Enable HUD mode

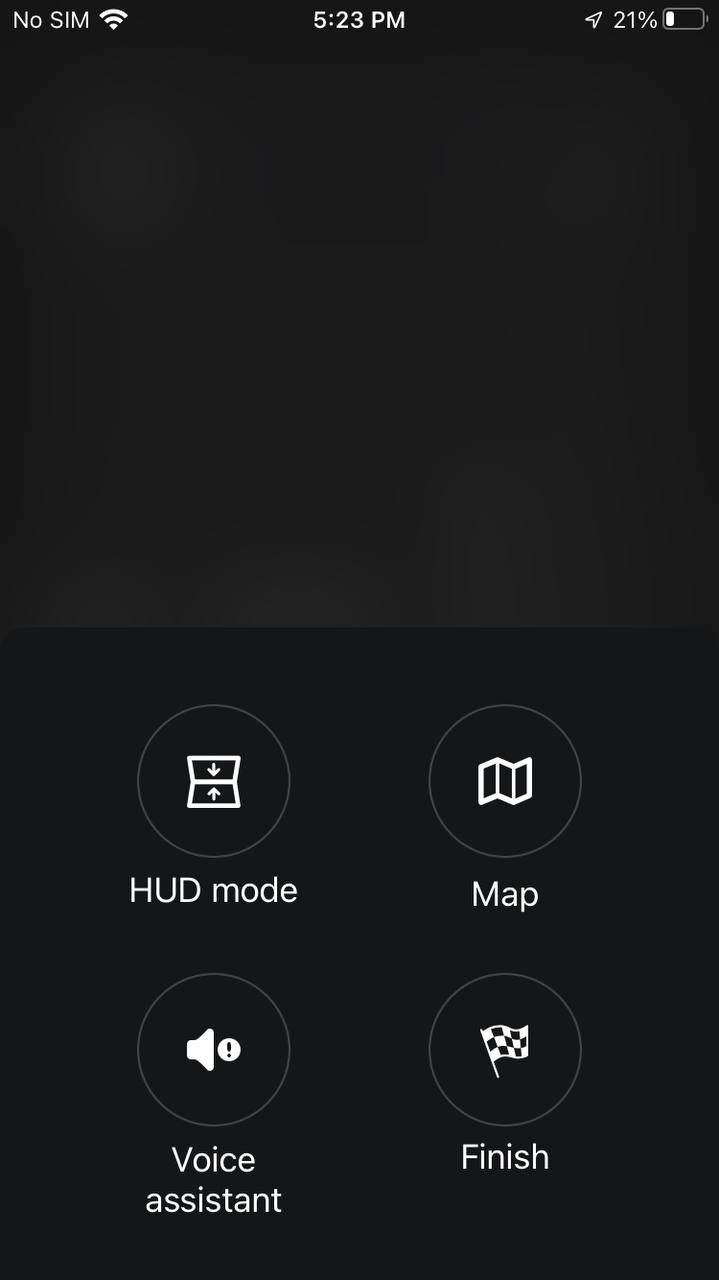(x=213, y=781)
